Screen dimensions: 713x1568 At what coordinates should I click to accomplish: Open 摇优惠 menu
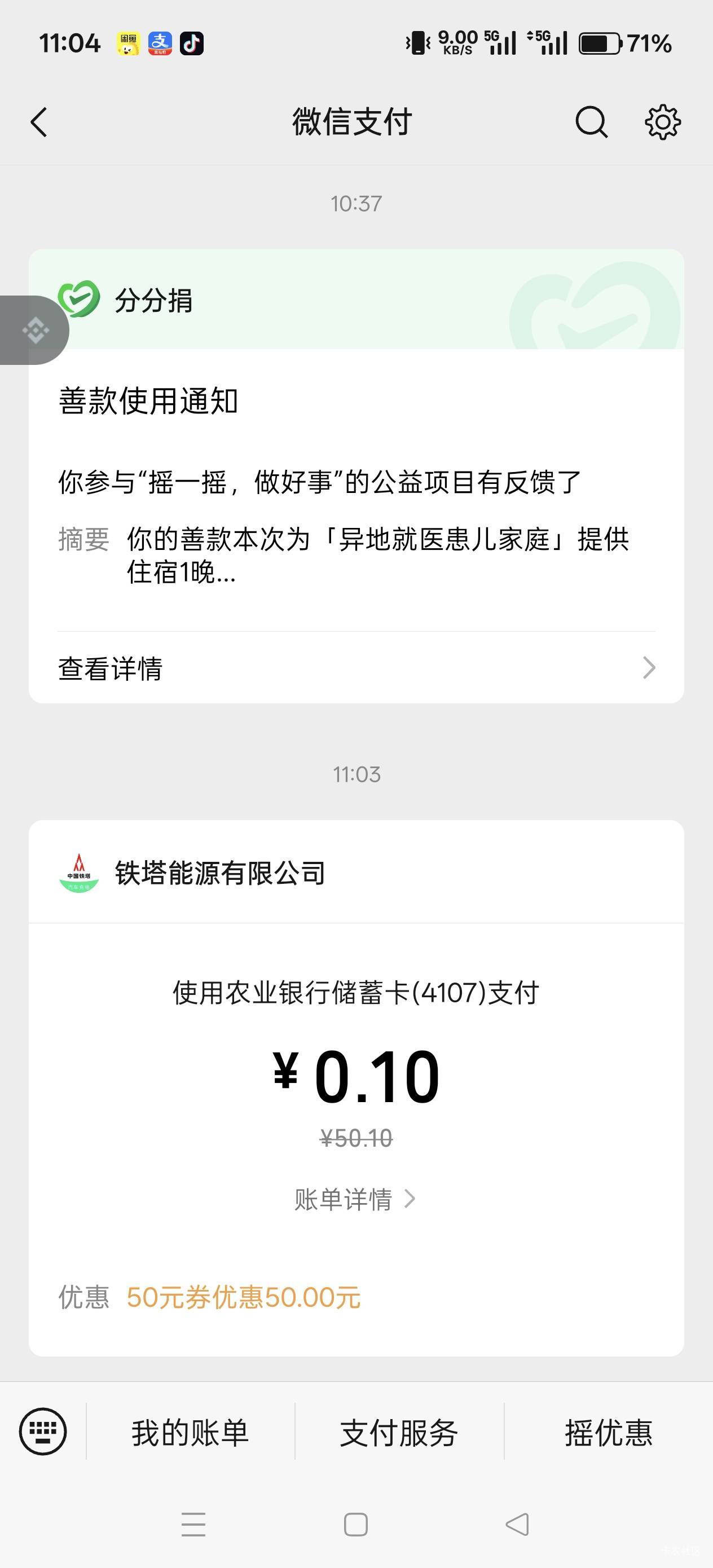tap(608, 1432)
